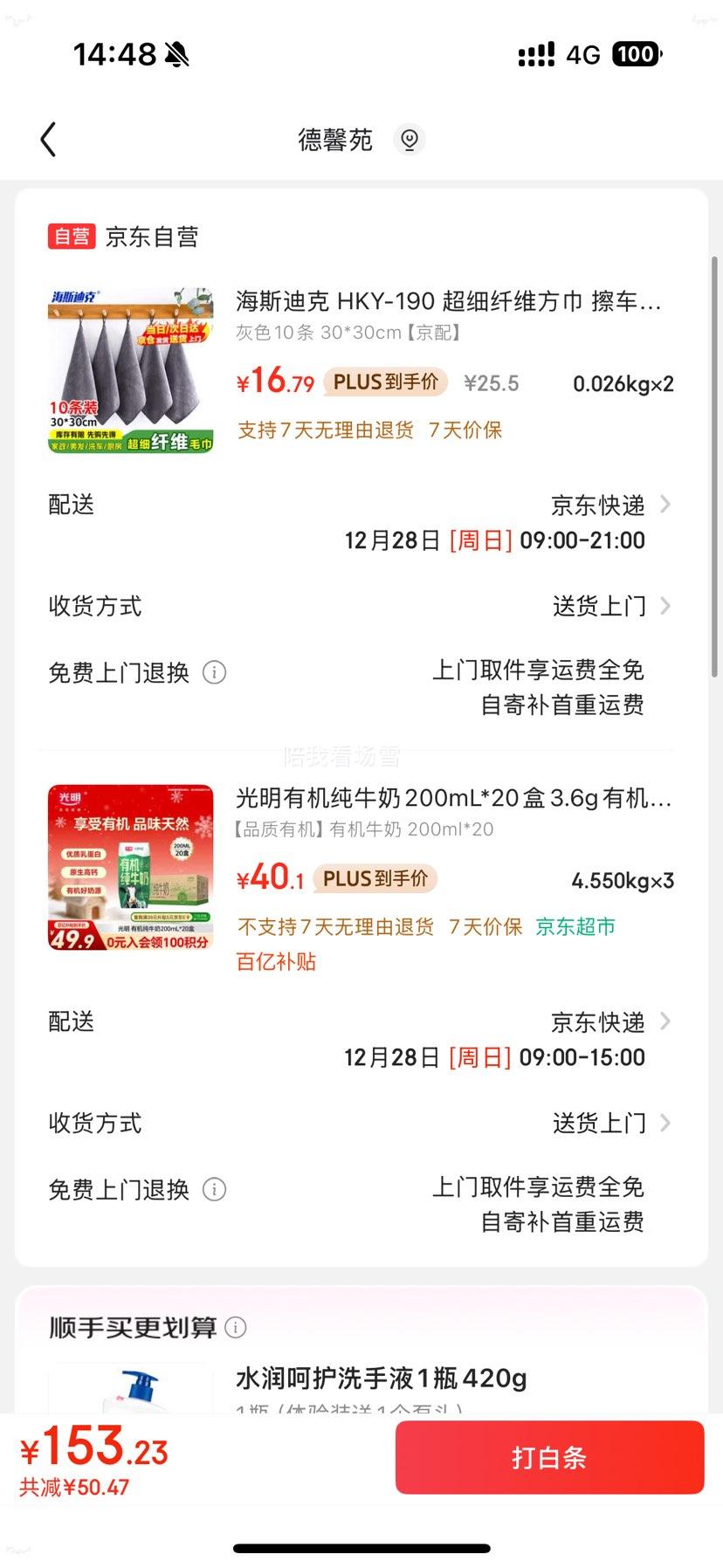
Task: Tap the info icon next to 免费上门退换
Action: tap(212, 673)
